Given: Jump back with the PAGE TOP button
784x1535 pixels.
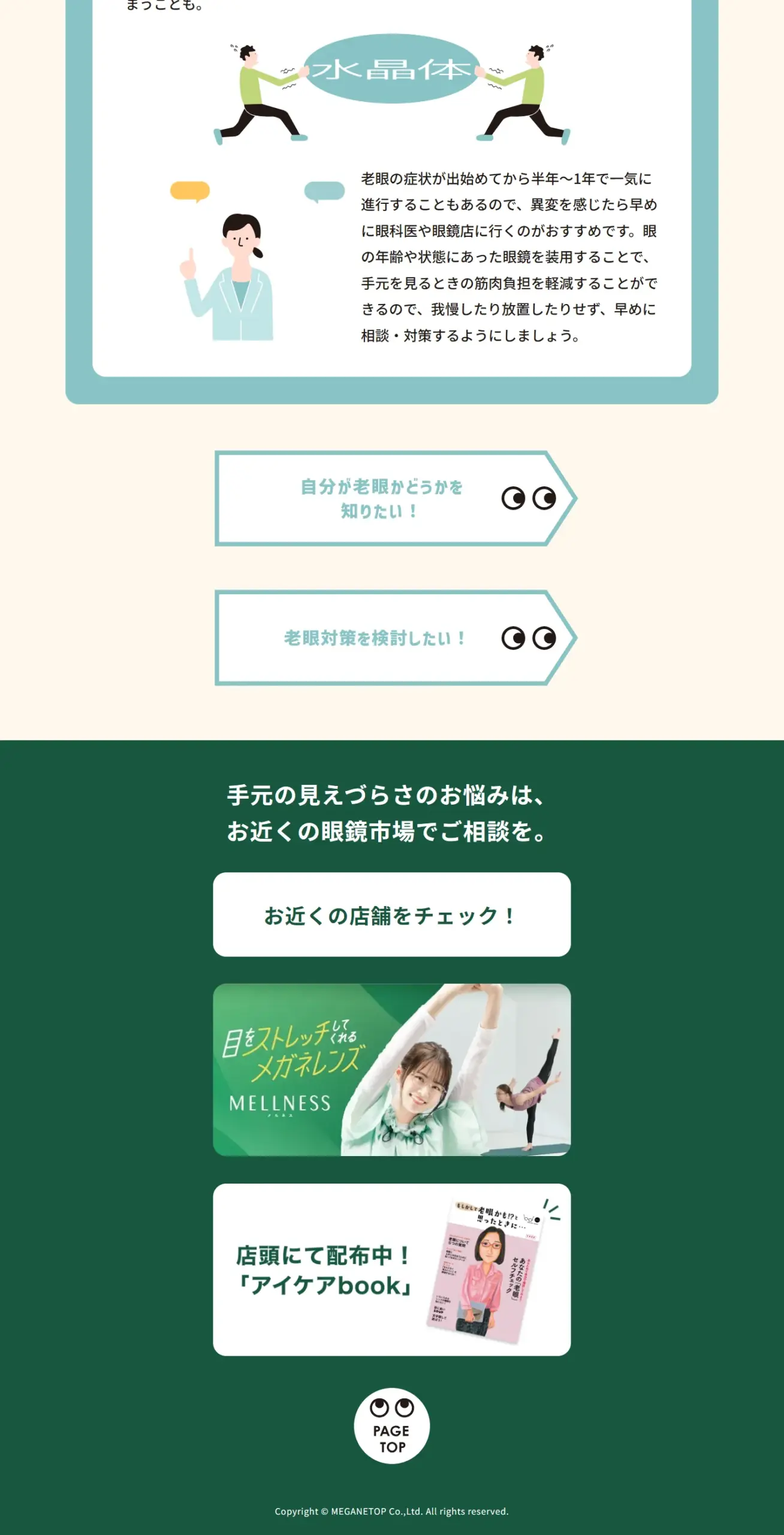Looking at the screenshot, I should [x=391, y=1426].
